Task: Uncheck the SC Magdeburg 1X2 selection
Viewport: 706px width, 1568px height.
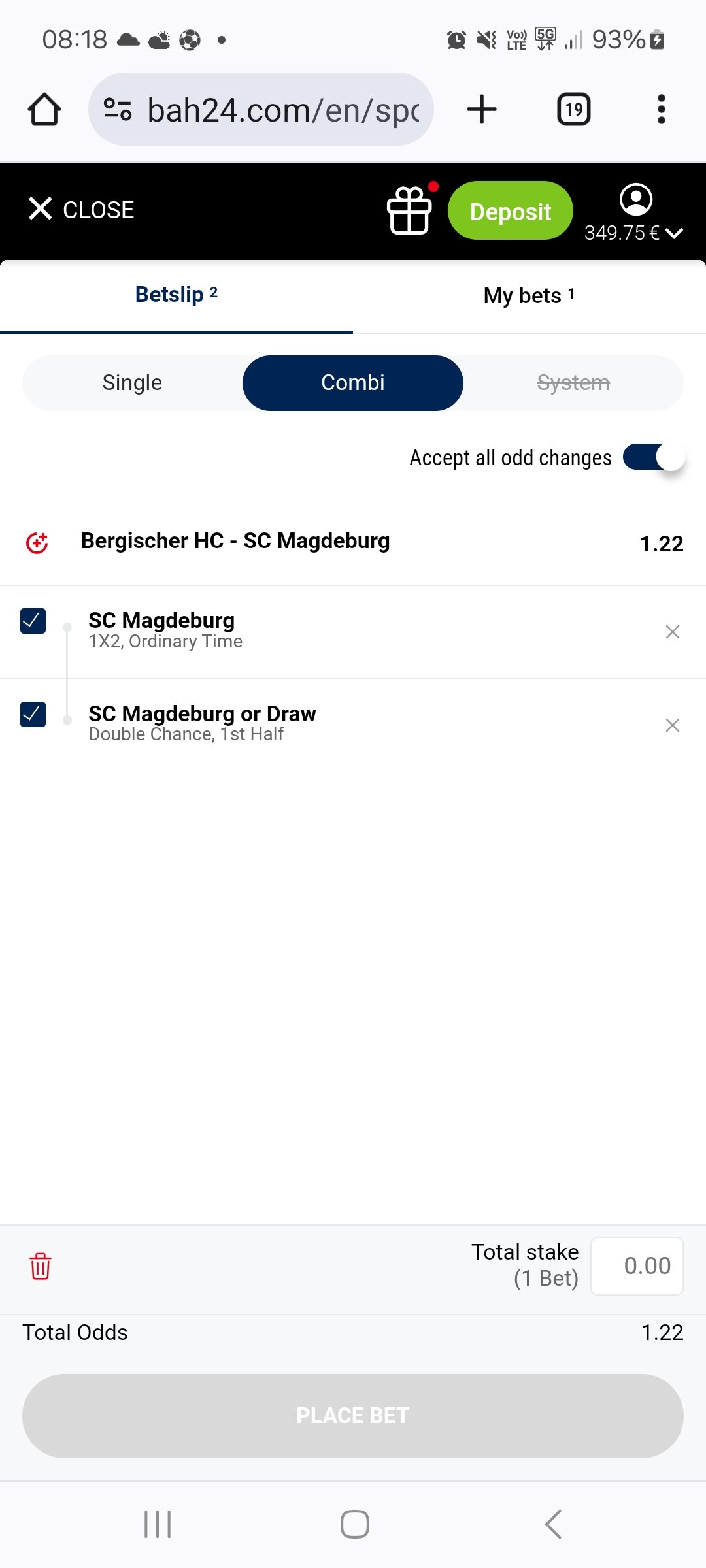Action: (33, 621)
